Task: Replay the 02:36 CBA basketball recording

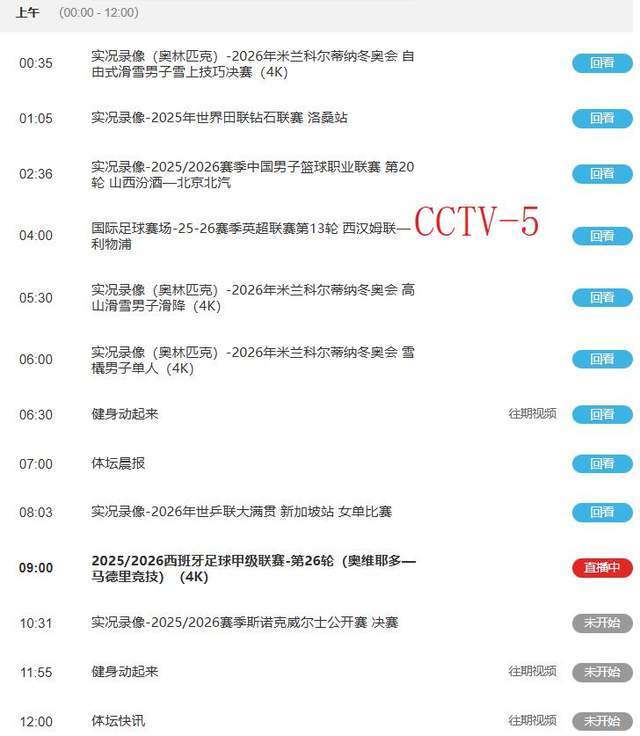Action: tap(602, 174)
